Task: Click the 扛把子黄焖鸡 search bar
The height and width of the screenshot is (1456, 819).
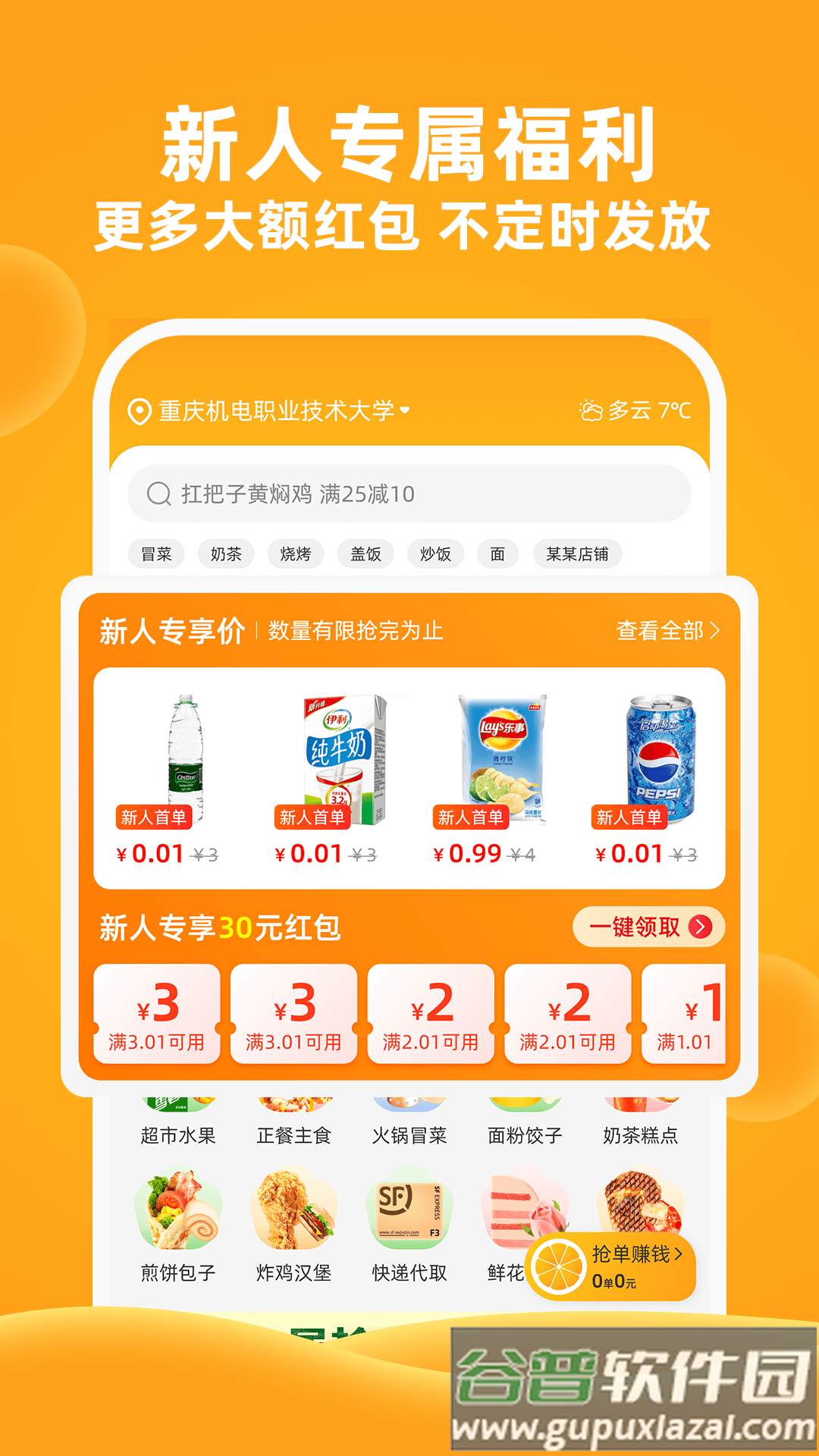Action: point(409,494)
